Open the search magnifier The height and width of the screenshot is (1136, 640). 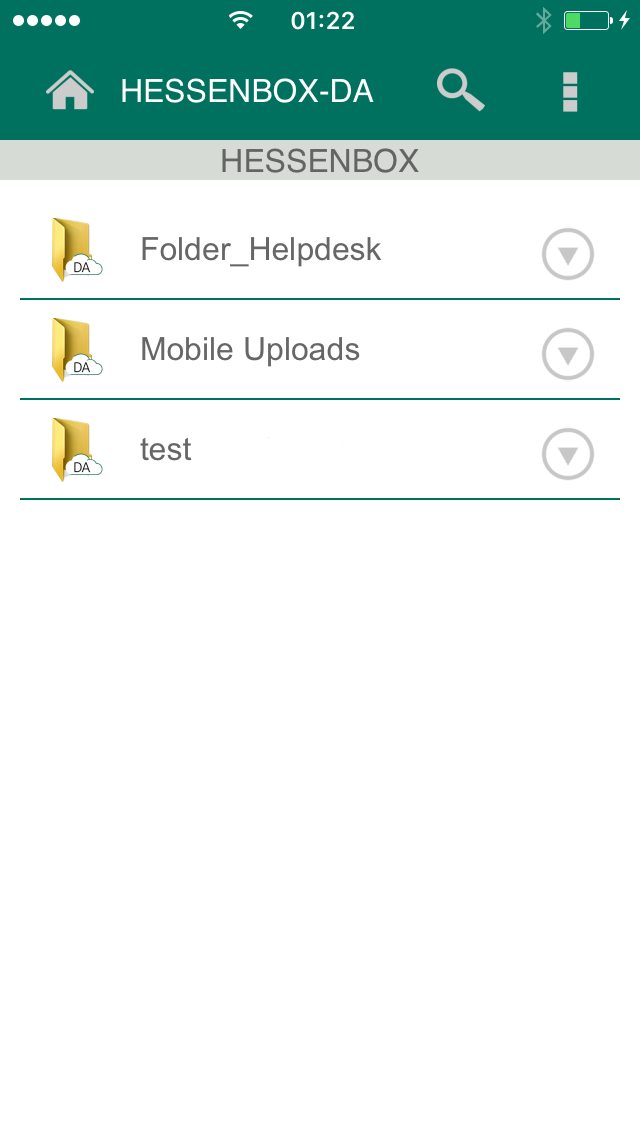460,91
